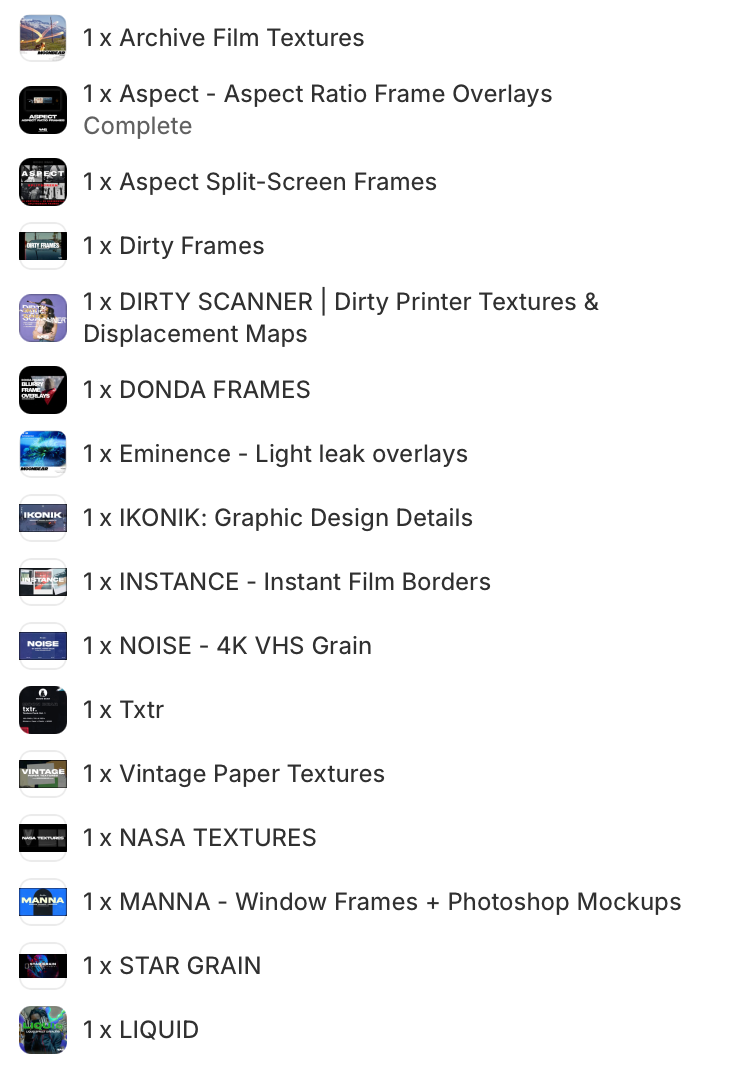View the NASA TEXTURES product
Screen dimensions: 744x1074
pyautogui.click(x=199, y=838)
